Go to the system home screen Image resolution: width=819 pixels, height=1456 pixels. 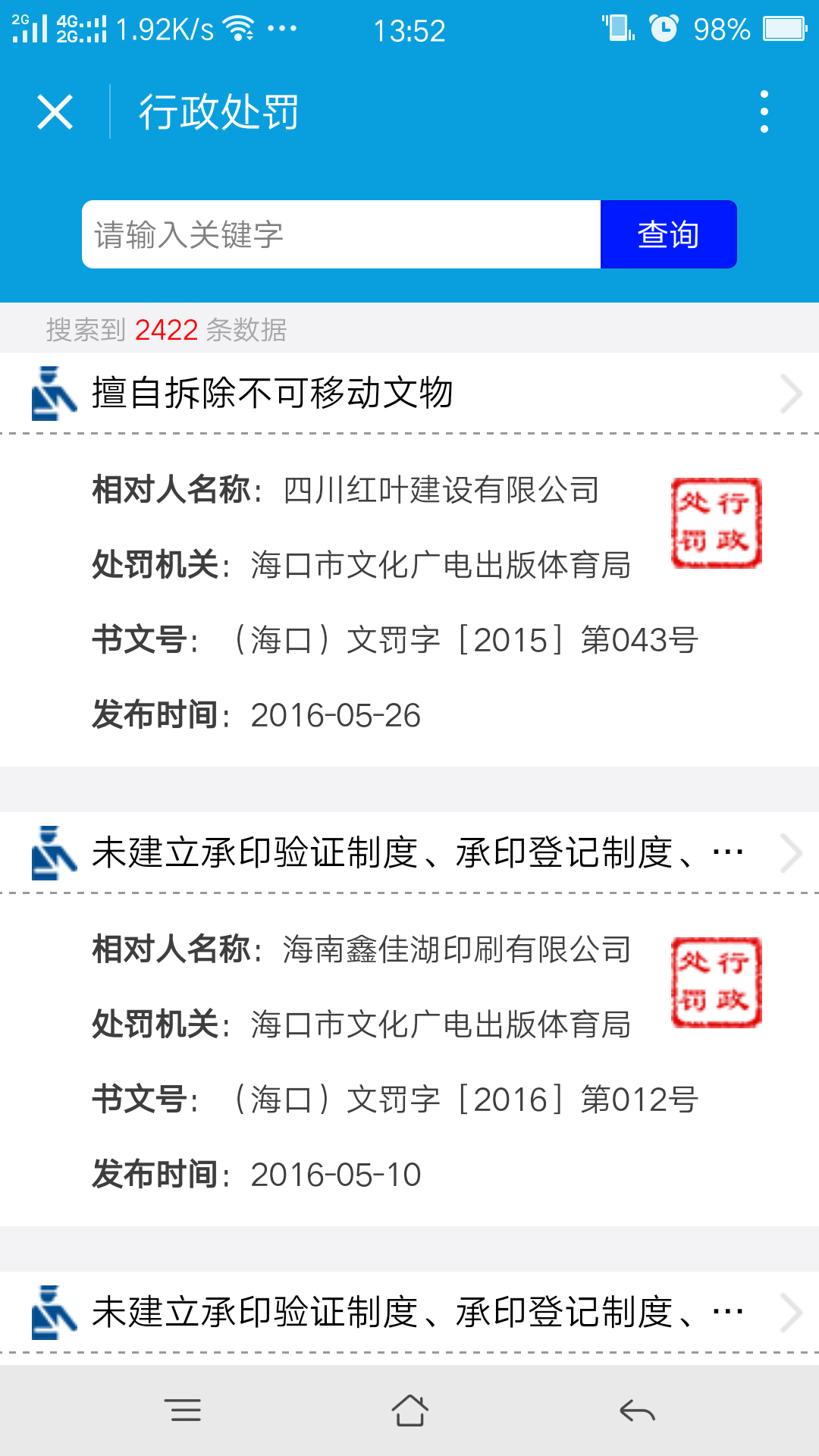click(x=409, y=1410)
